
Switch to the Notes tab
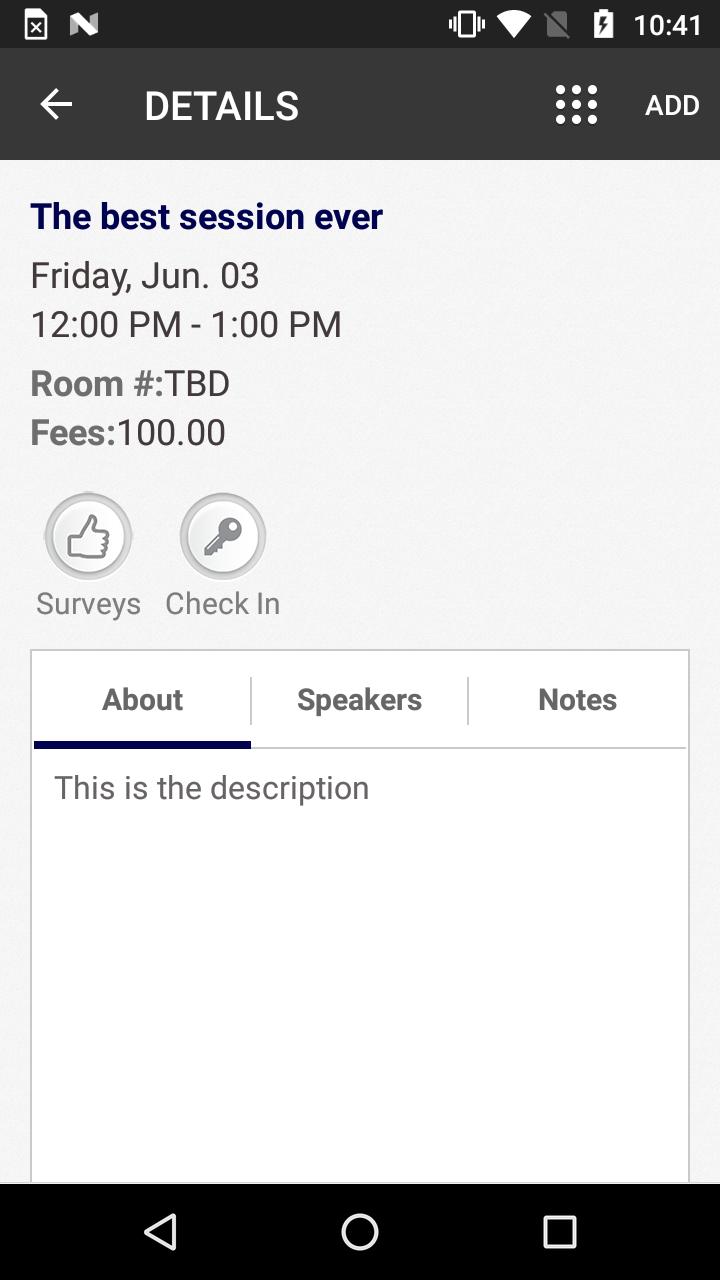(577, 699)
